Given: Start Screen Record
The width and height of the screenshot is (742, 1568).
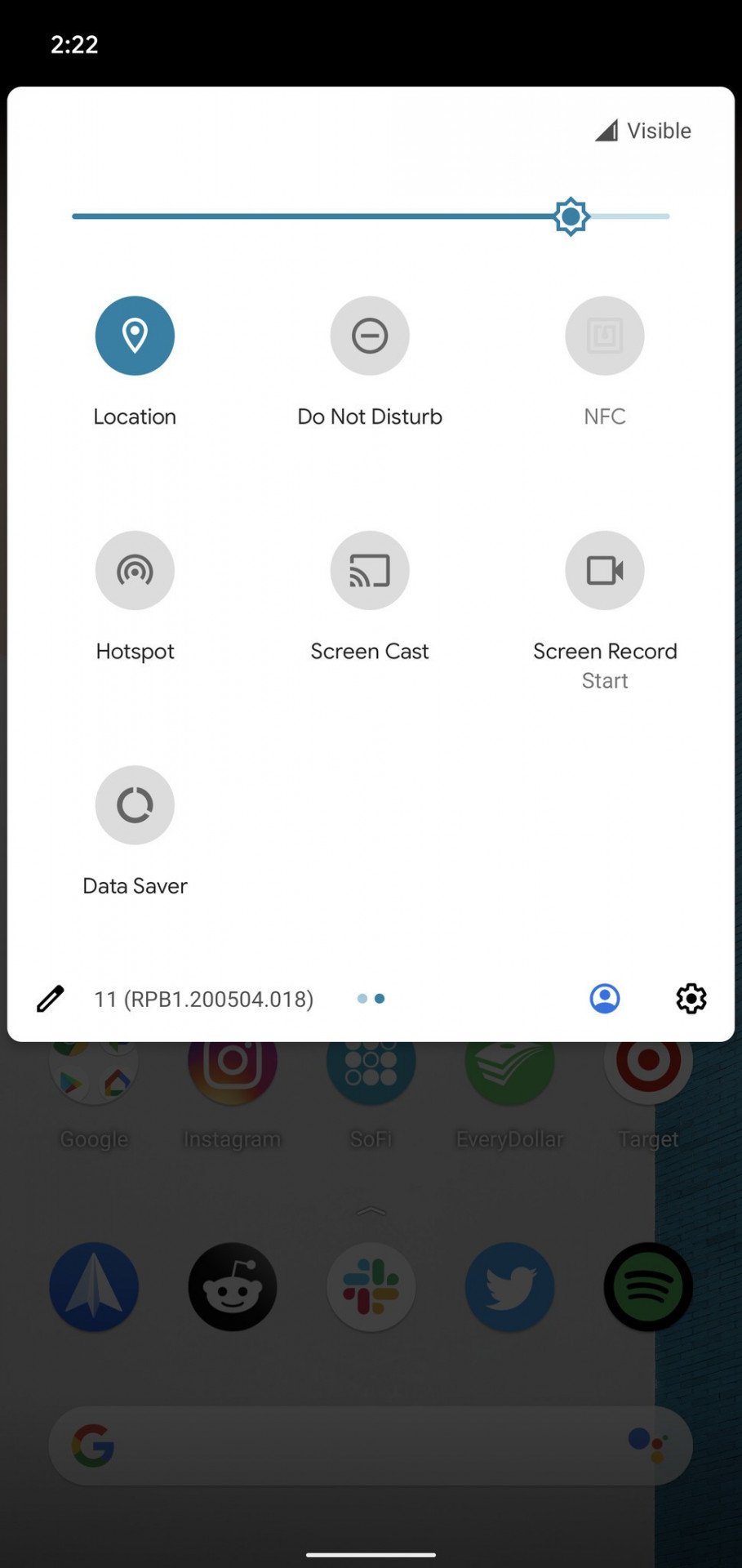Looking at the screenshot, I should pyautogui.click(x=605, y=570).
